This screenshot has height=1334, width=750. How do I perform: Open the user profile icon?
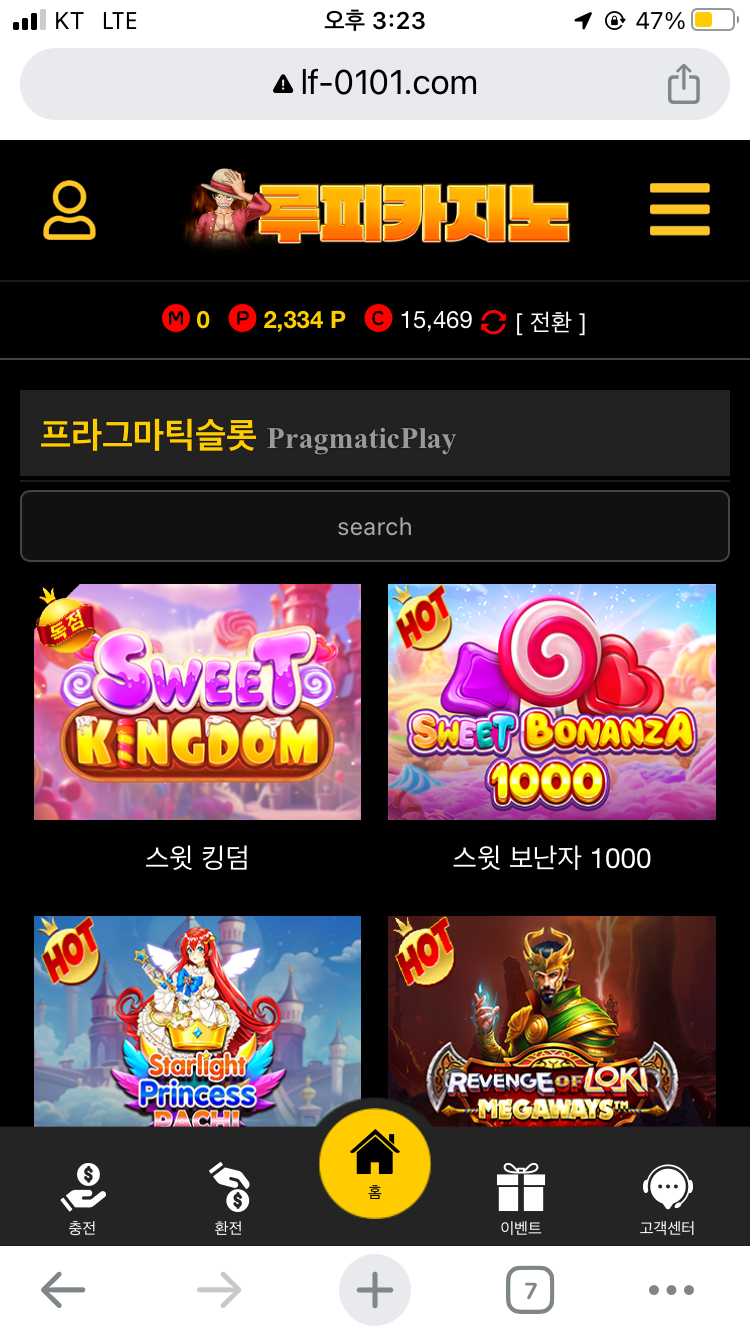coord(69,211)
